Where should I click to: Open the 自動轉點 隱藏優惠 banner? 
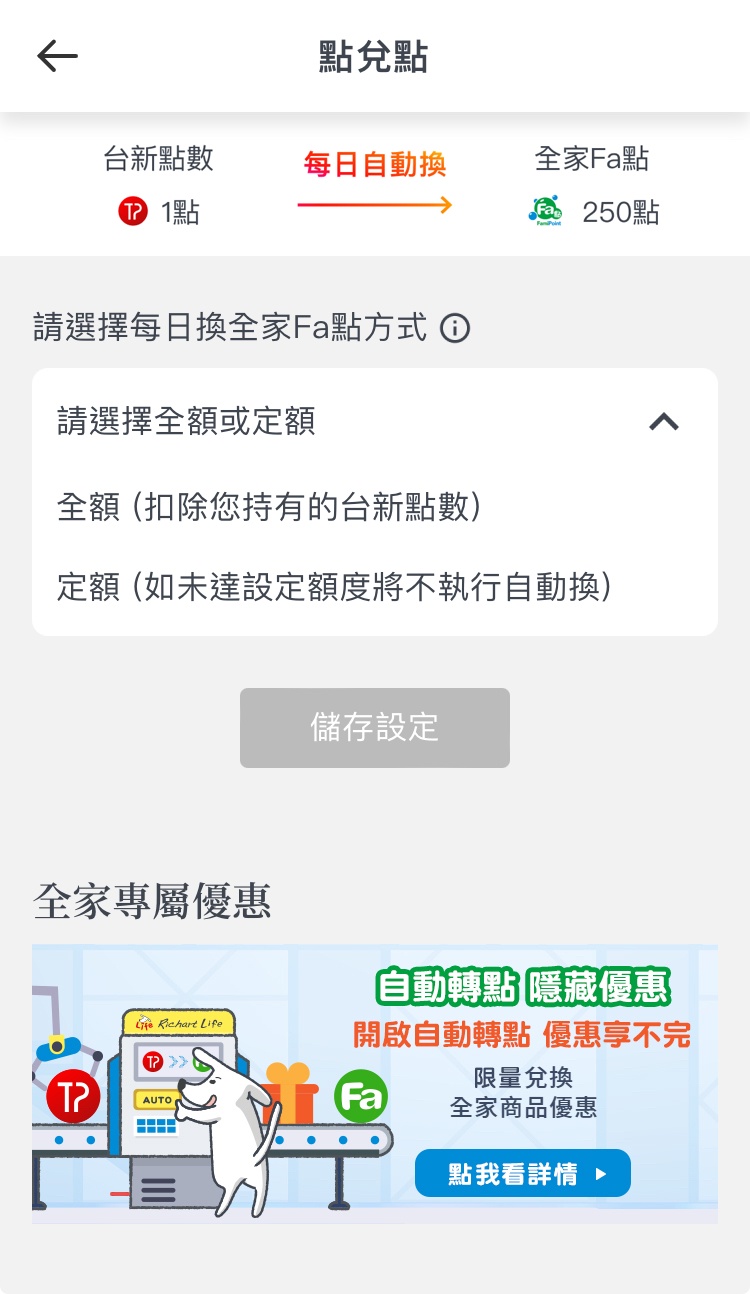point(374,1083)
